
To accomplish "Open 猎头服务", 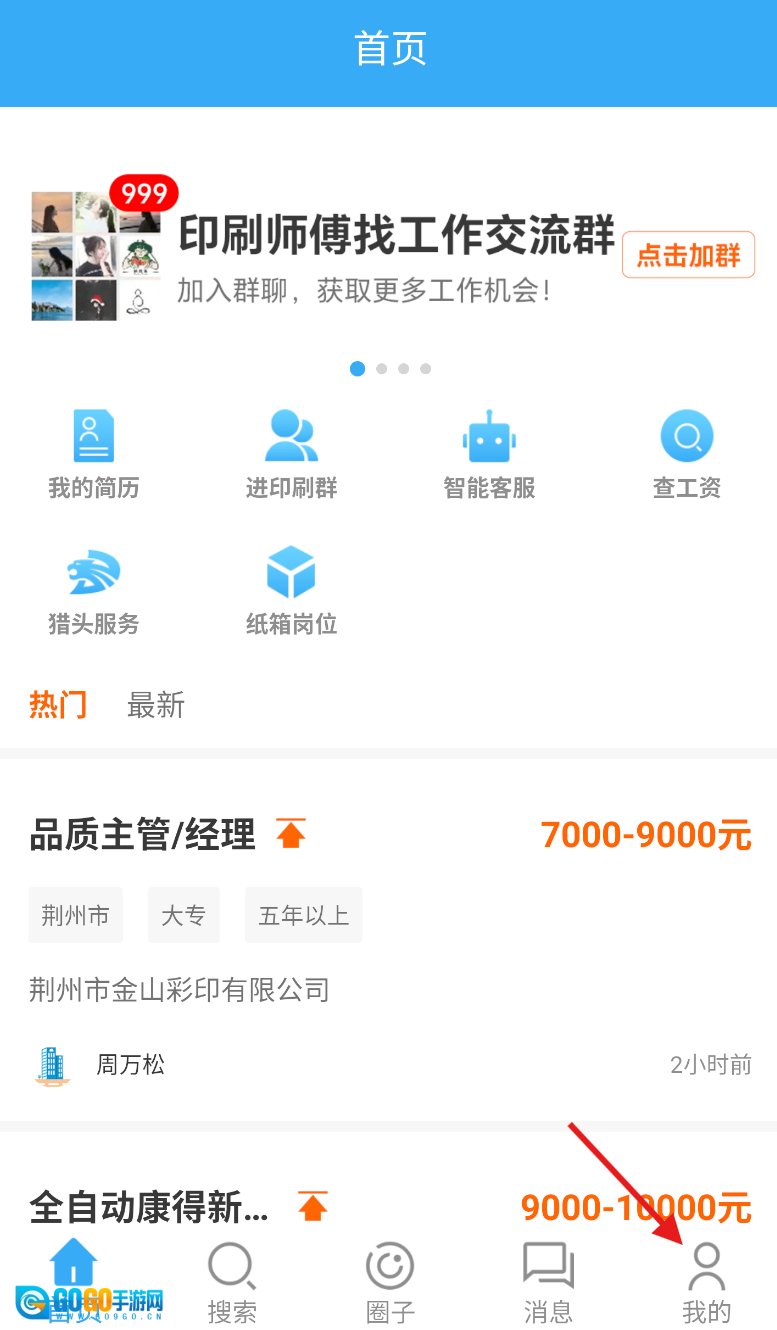I will 94,591.
